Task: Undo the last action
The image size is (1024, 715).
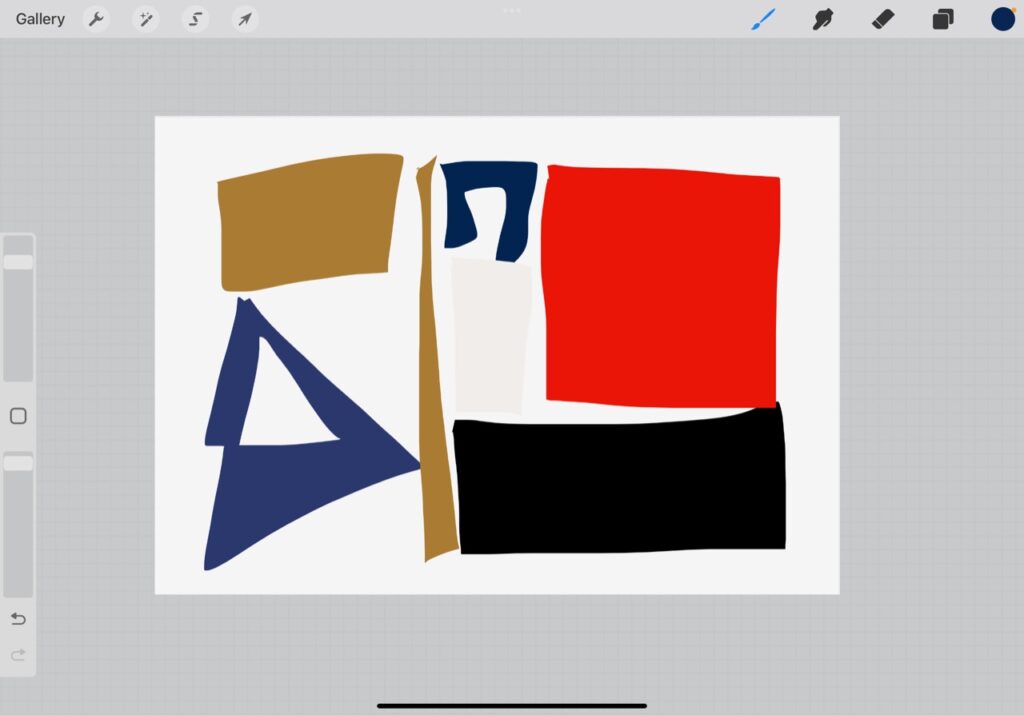Action: pos(18,619)
